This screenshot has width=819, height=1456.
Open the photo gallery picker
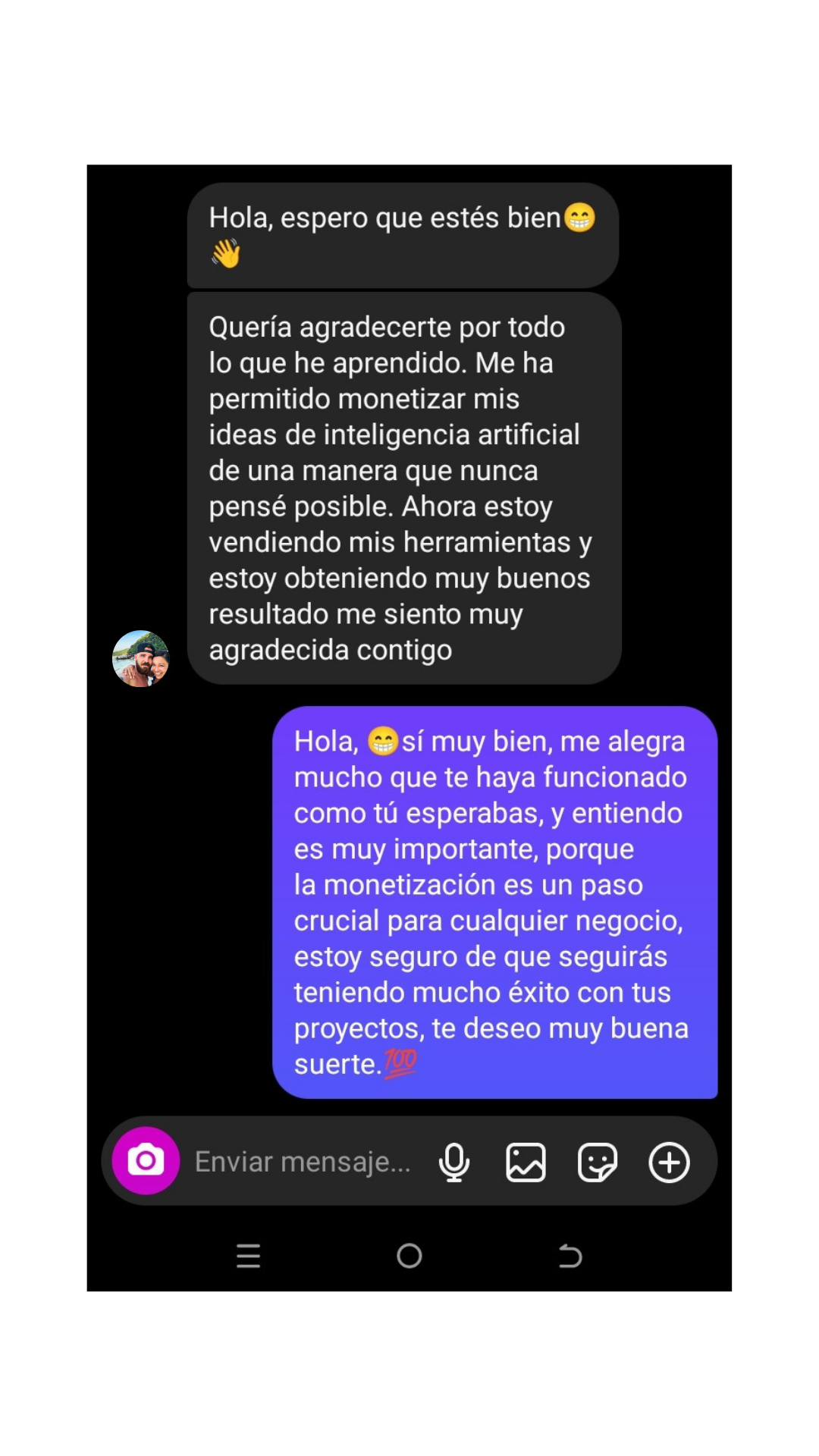[x=526, y=1162]
